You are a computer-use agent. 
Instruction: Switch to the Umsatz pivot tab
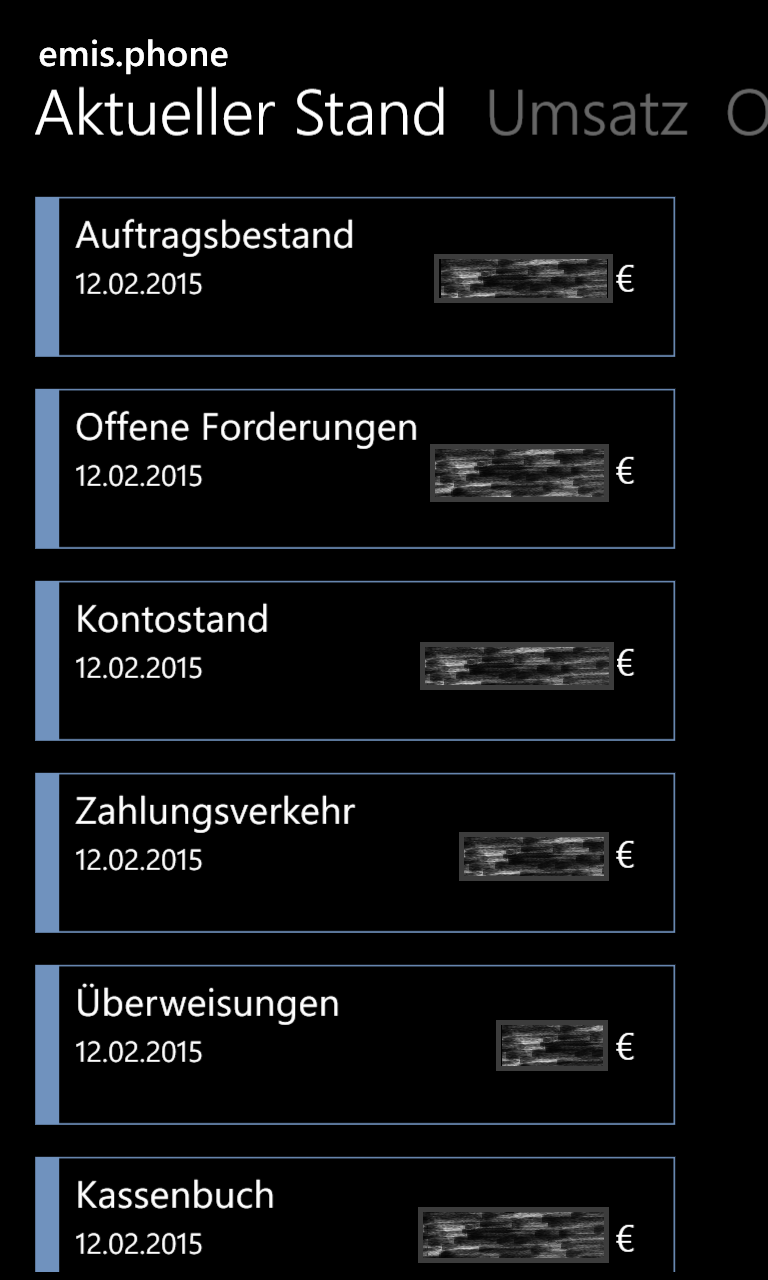point(587,113)
